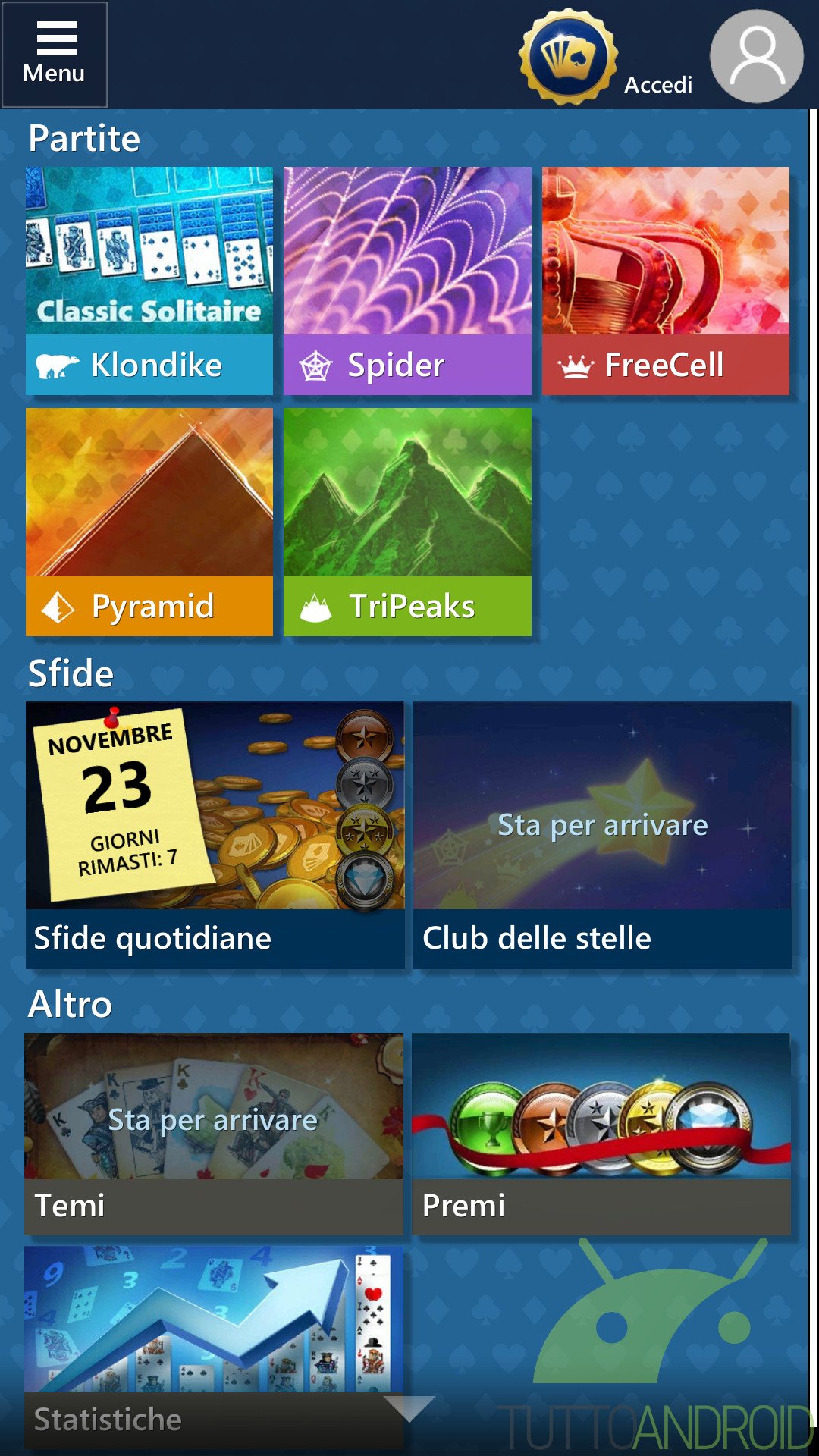Image resolution: width=819 pixels, height=1456 pixels.
Task: Play FreeCell
Action: pos(666,281)
